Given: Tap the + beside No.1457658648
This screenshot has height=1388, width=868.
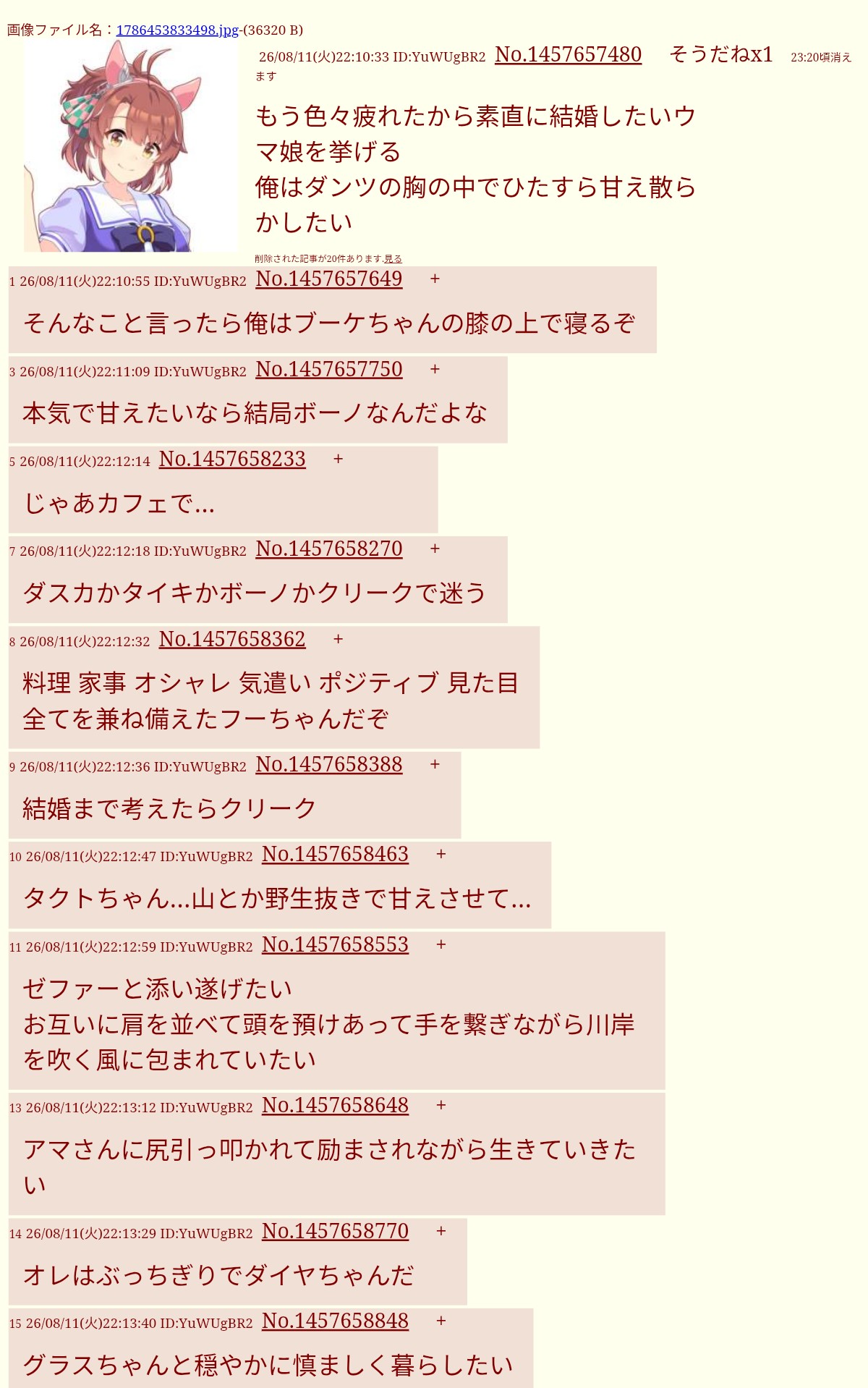Looking at the screenshot, I should pyautogui.click(x=441, y=1105).
